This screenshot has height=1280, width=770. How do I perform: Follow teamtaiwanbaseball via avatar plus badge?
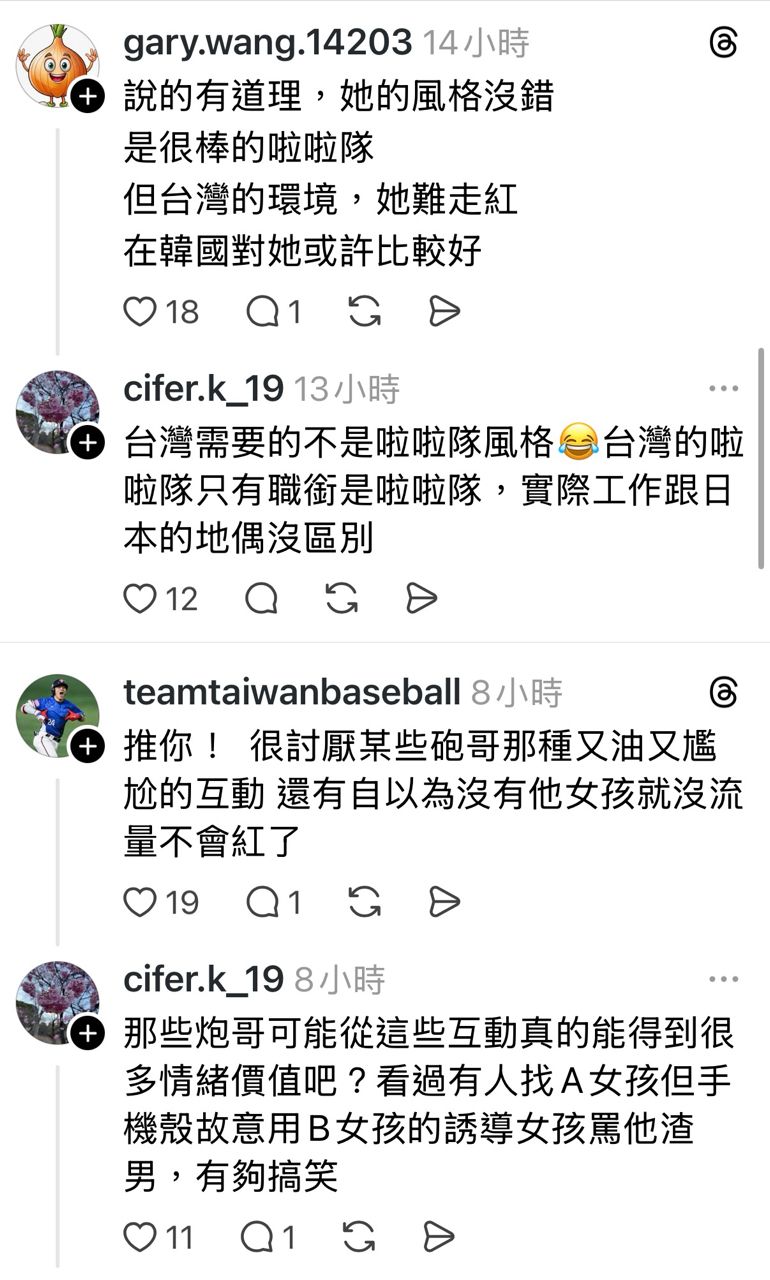pyautogui.click(x=88, y=745)
